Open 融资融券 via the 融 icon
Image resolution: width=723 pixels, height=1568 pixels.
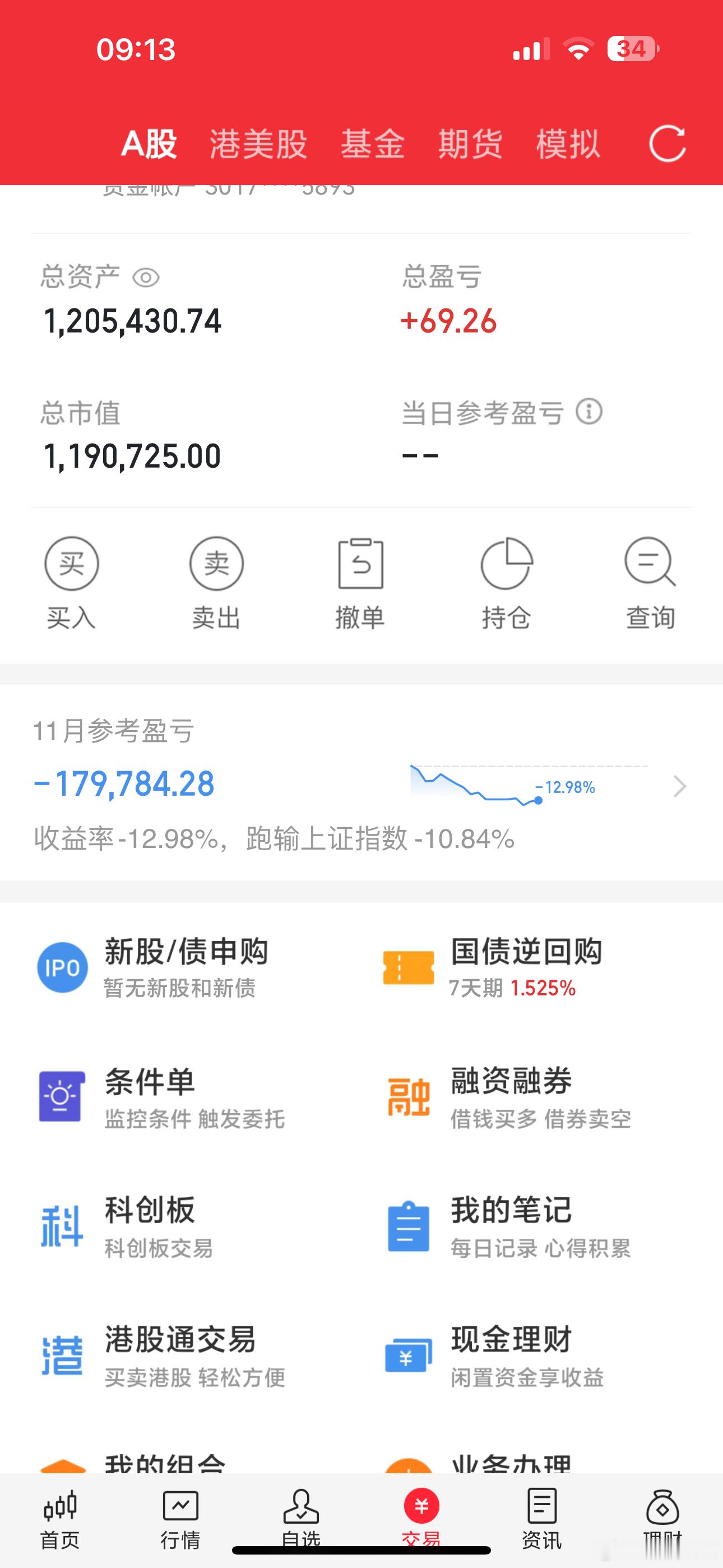point(409,1097)
